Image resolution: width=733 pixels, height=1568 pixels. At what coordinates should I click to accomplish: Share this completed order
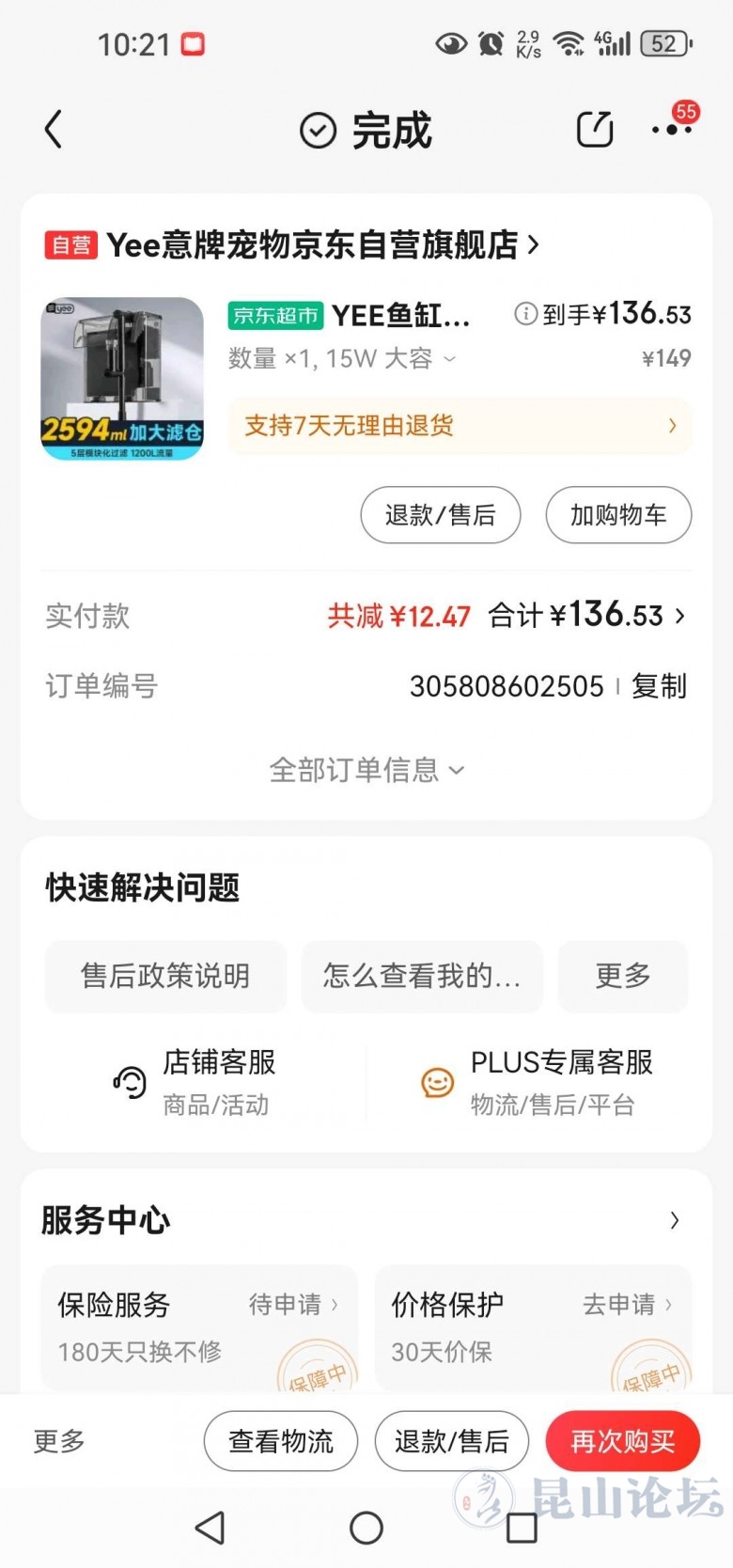tap(594, 130)
